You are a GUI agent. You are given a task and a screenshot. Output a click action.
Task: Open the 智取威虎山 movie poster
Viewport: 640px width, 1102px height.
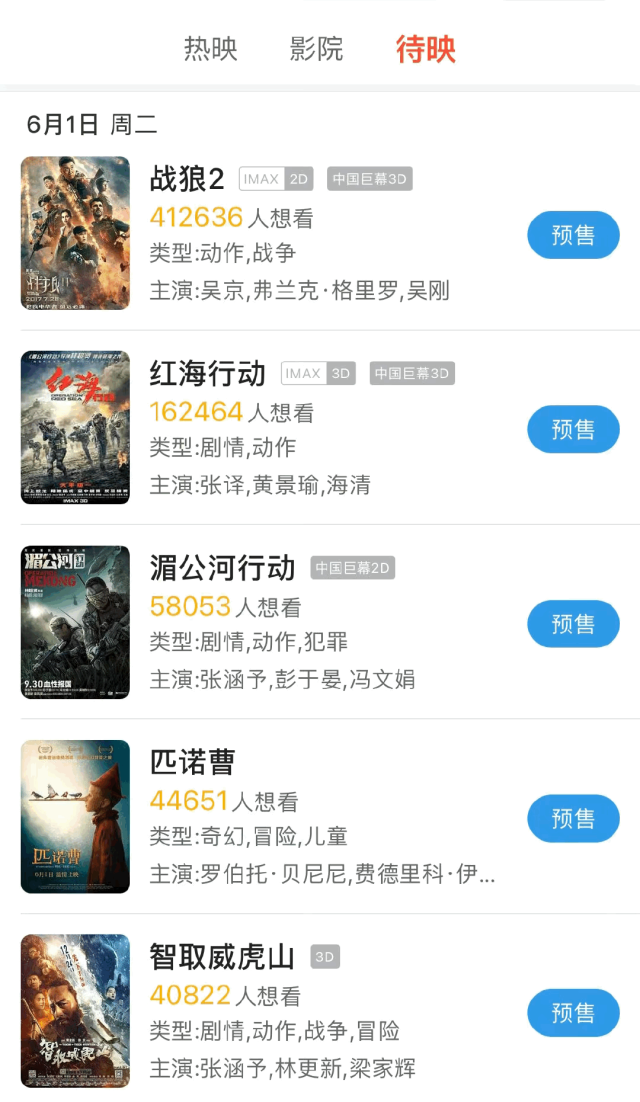tap(75, 1011)
